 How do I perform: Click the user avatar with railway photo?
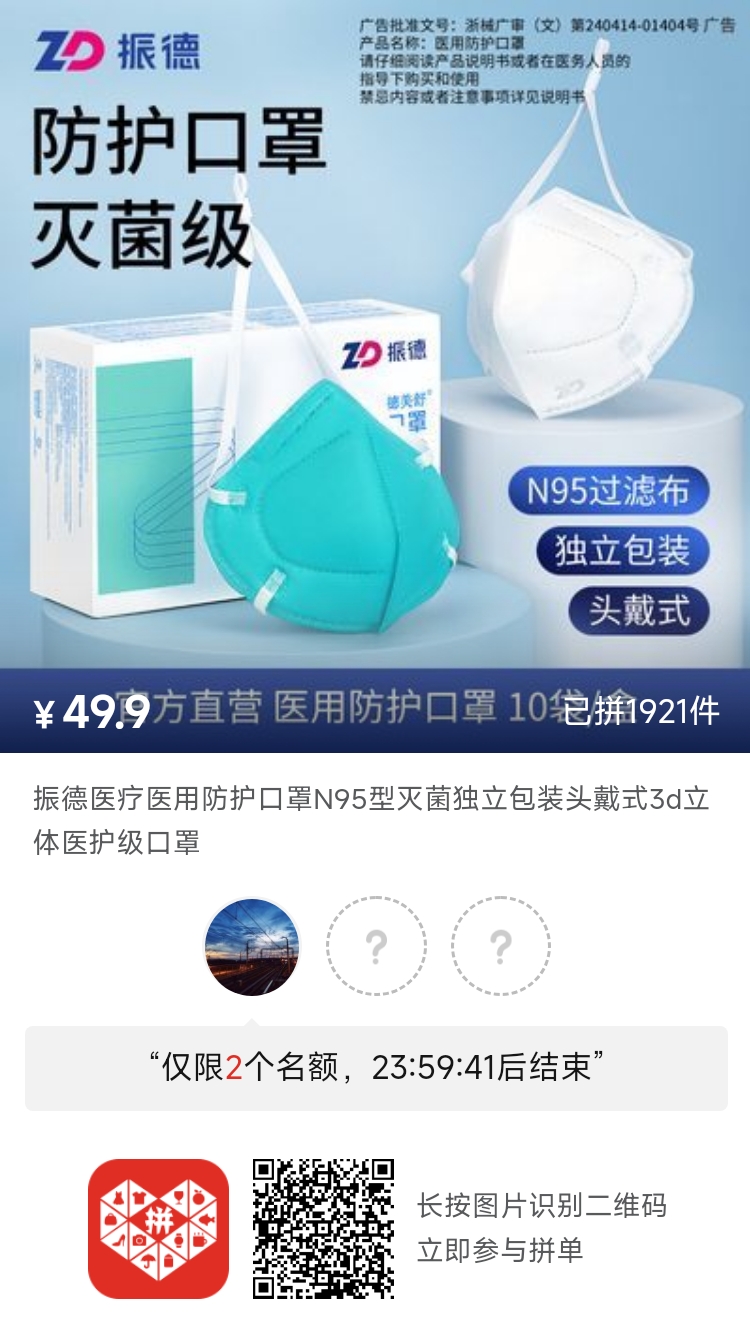252,944
